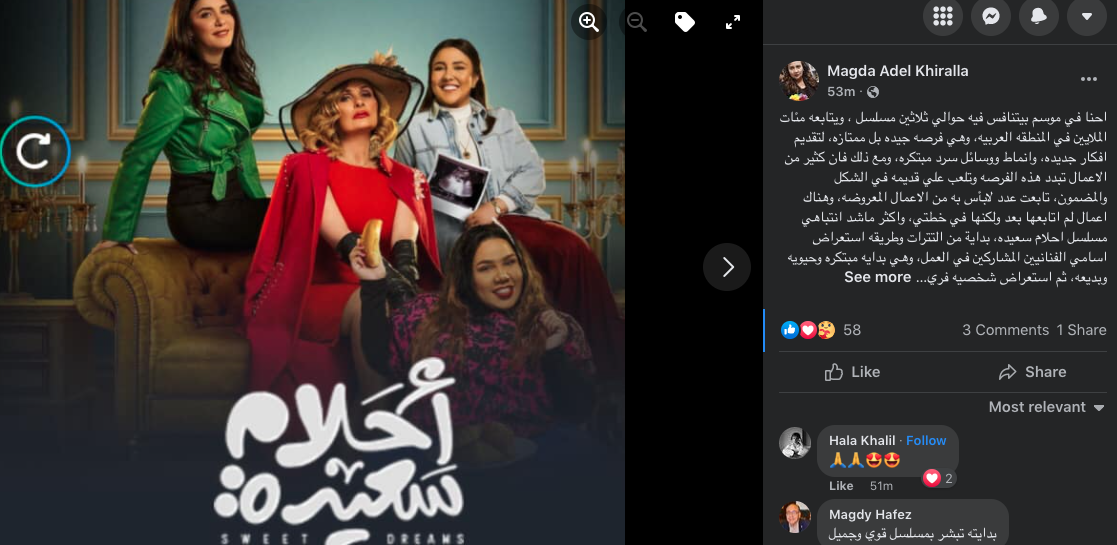Rotate the photo with circular arrow
Screen dimensions: 1117x545
35,151
